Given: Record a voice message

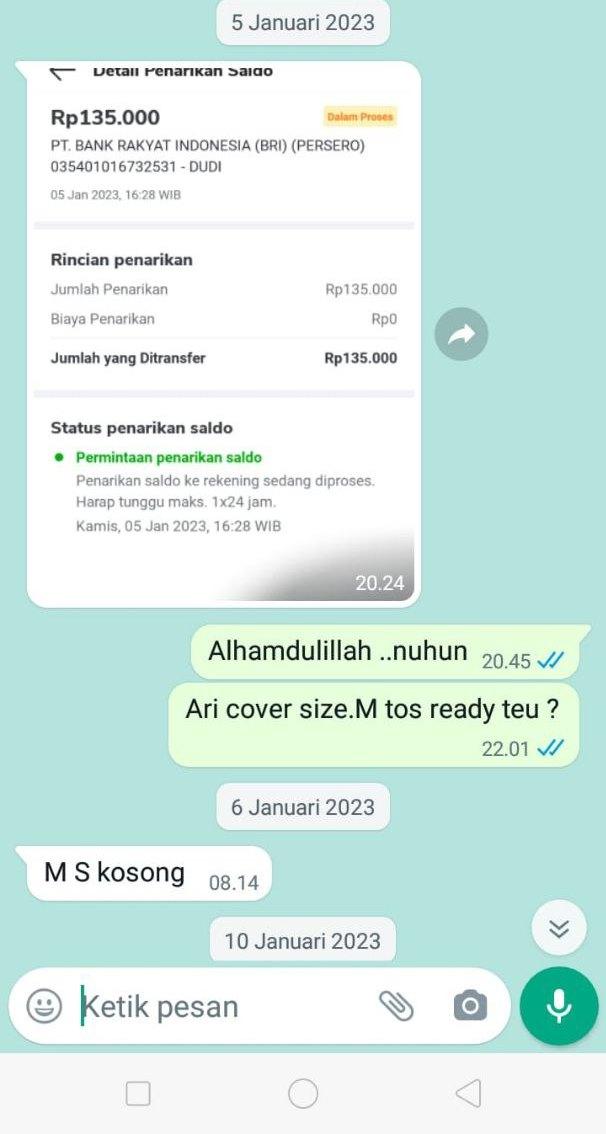Looking at the screenshot, I should [559, 1006].
